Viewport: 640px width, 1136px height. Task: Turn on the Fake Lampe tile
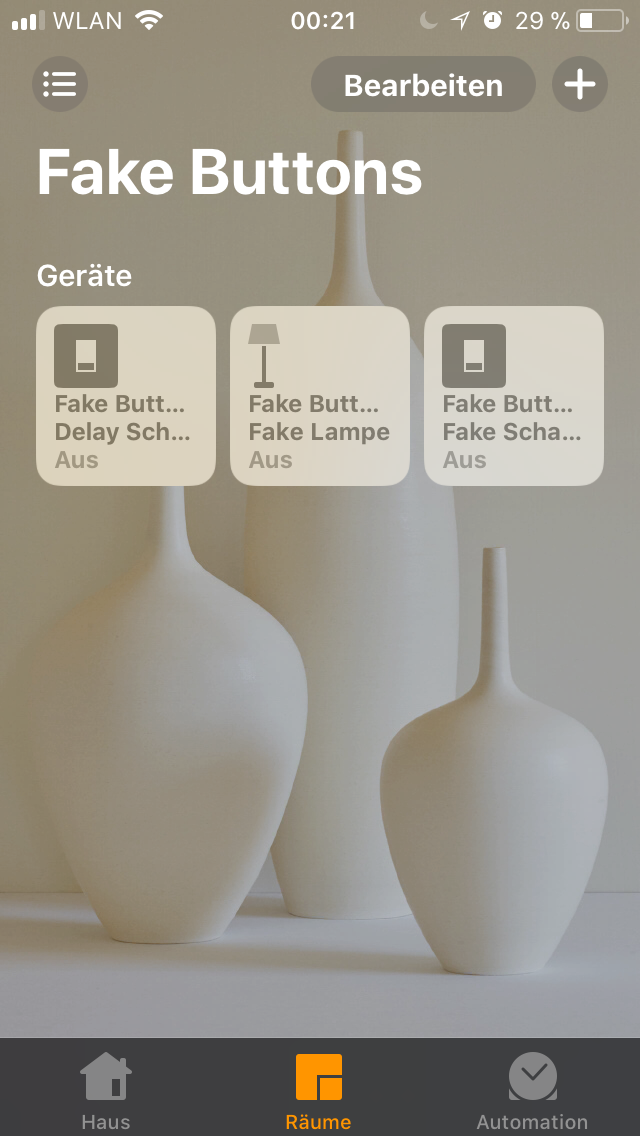point(320,396)
